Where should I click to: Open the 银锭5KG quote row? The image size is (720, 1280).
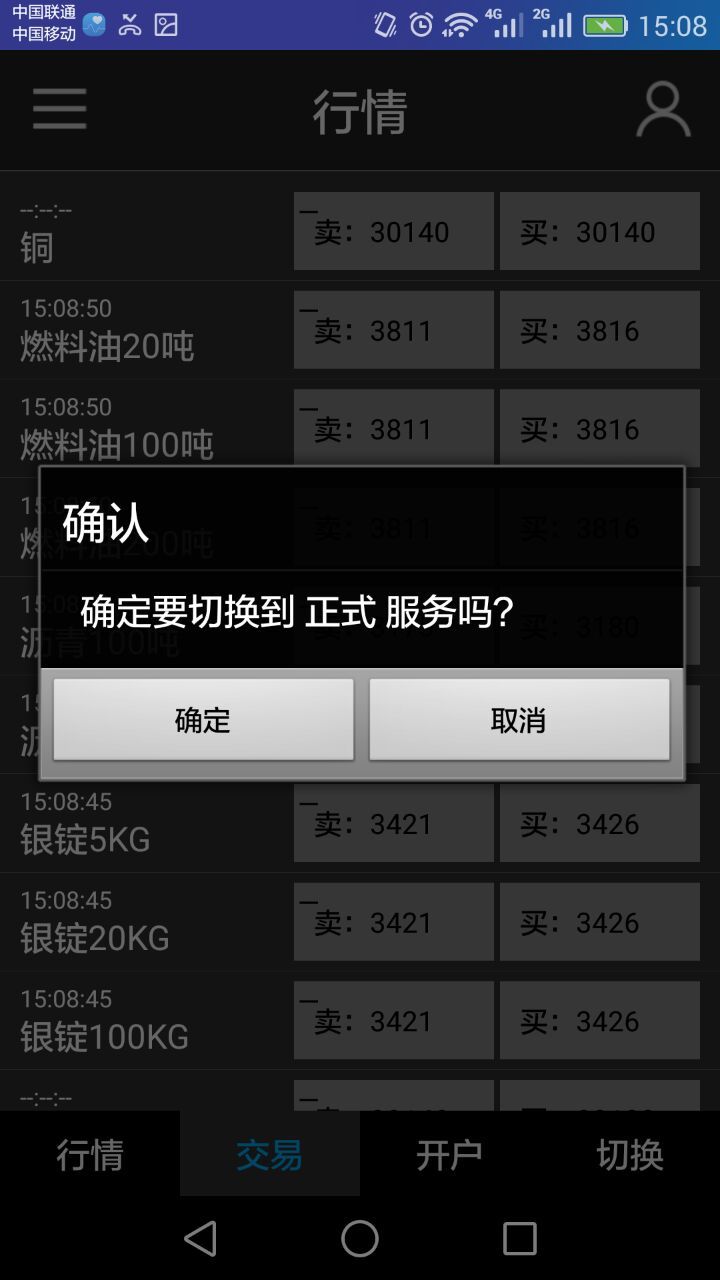click(147, 823)
